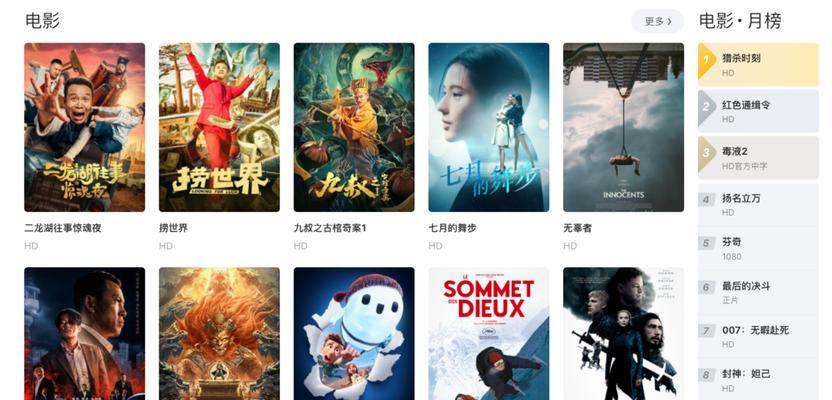Open the movie 无辜者
The height and width of the screenshot is (400, 832).
pyautogui.click(x=623, y=127)
